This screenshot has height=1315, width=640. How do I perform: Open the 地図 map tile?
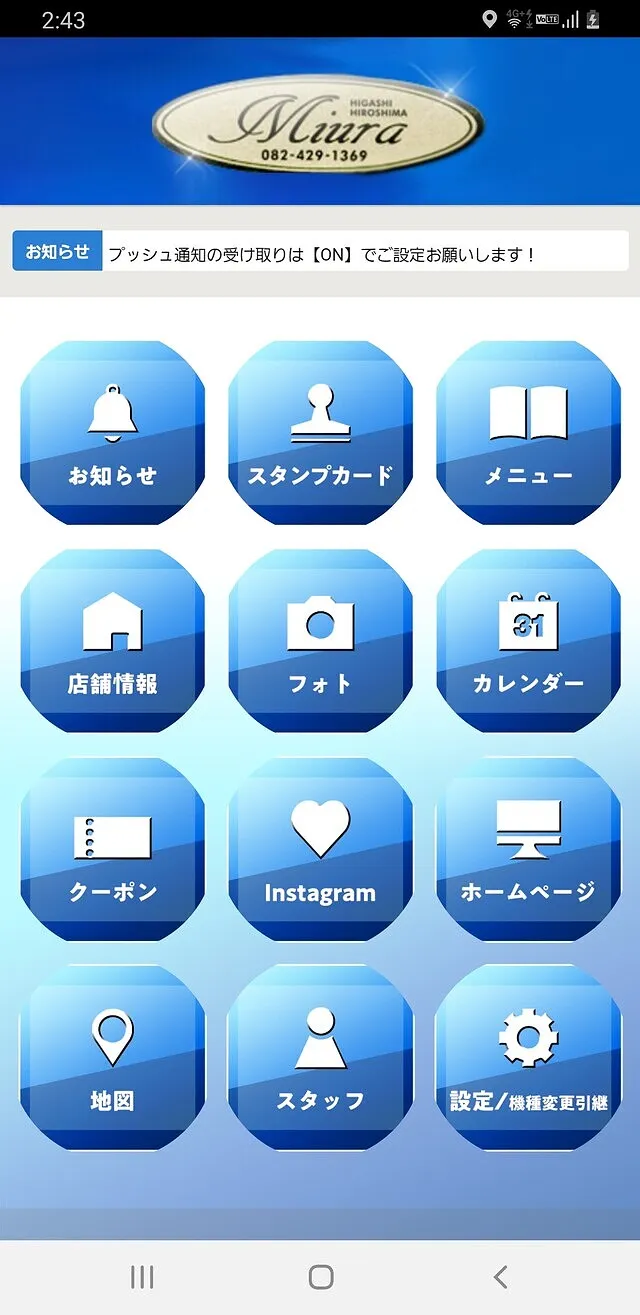(x=112, y=1057)
